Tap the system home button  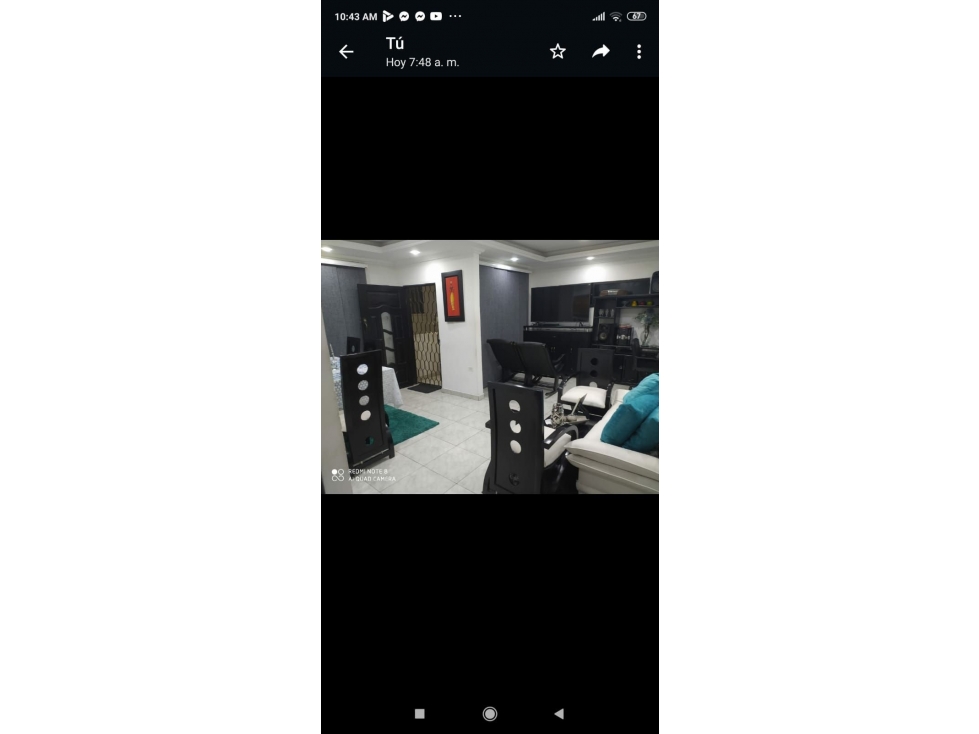[490, 713]
